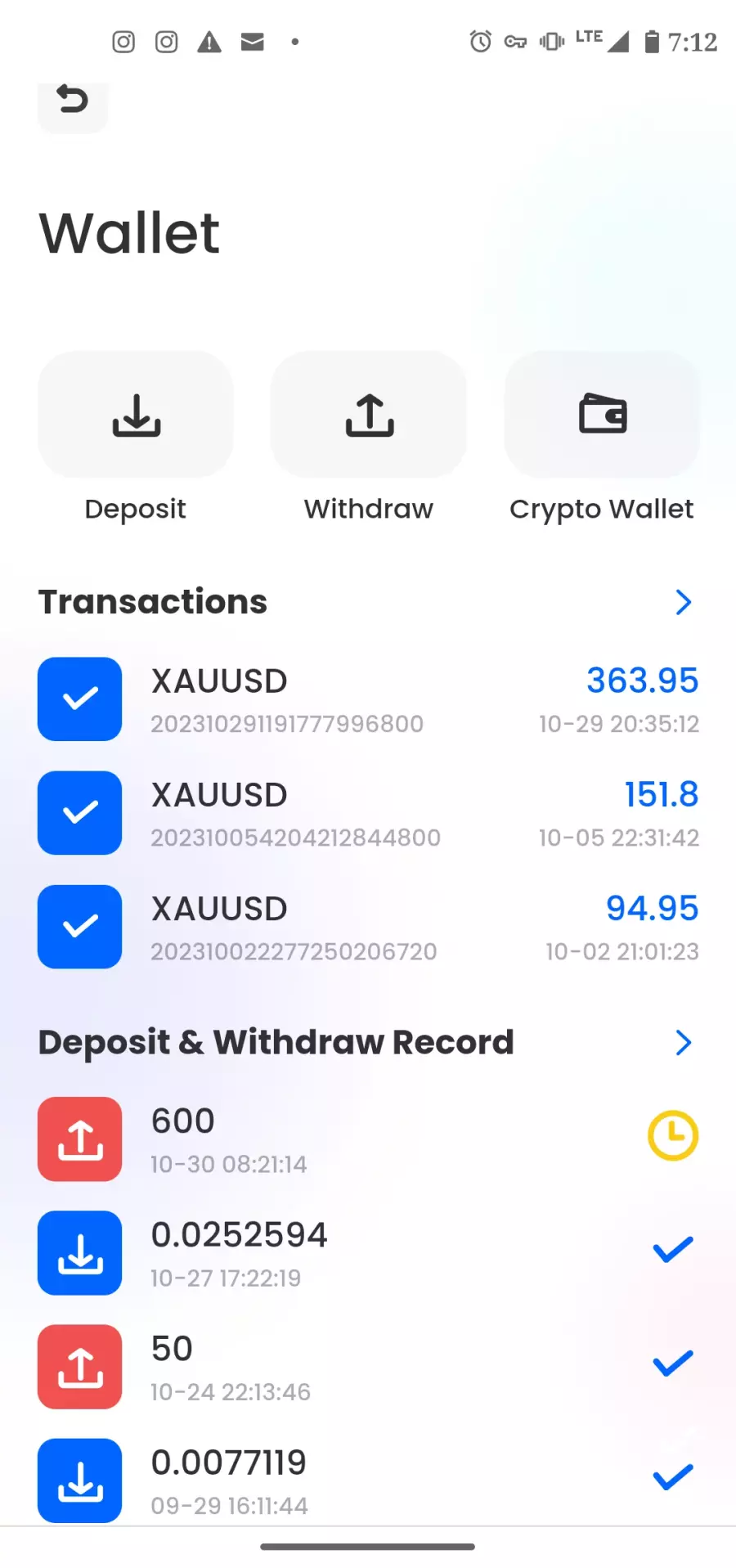The width and height of the screenshot is (736, 1568).
Task: Open the 0.0077119 deposit record
Action: click(368, 1480)
